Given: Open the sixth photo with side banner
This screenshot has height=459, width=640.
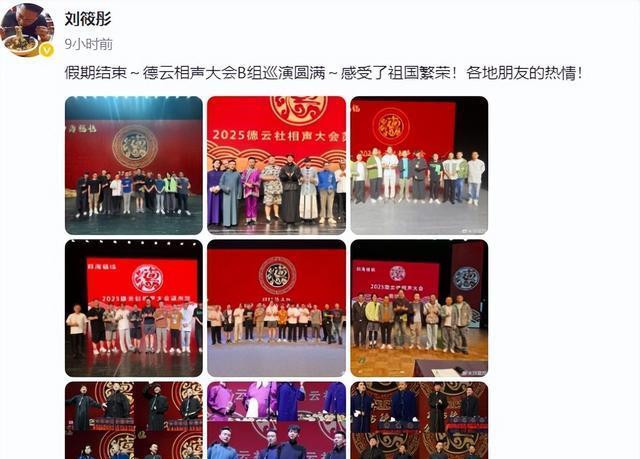Looking at the screenshot, I should tap(418, 308).
